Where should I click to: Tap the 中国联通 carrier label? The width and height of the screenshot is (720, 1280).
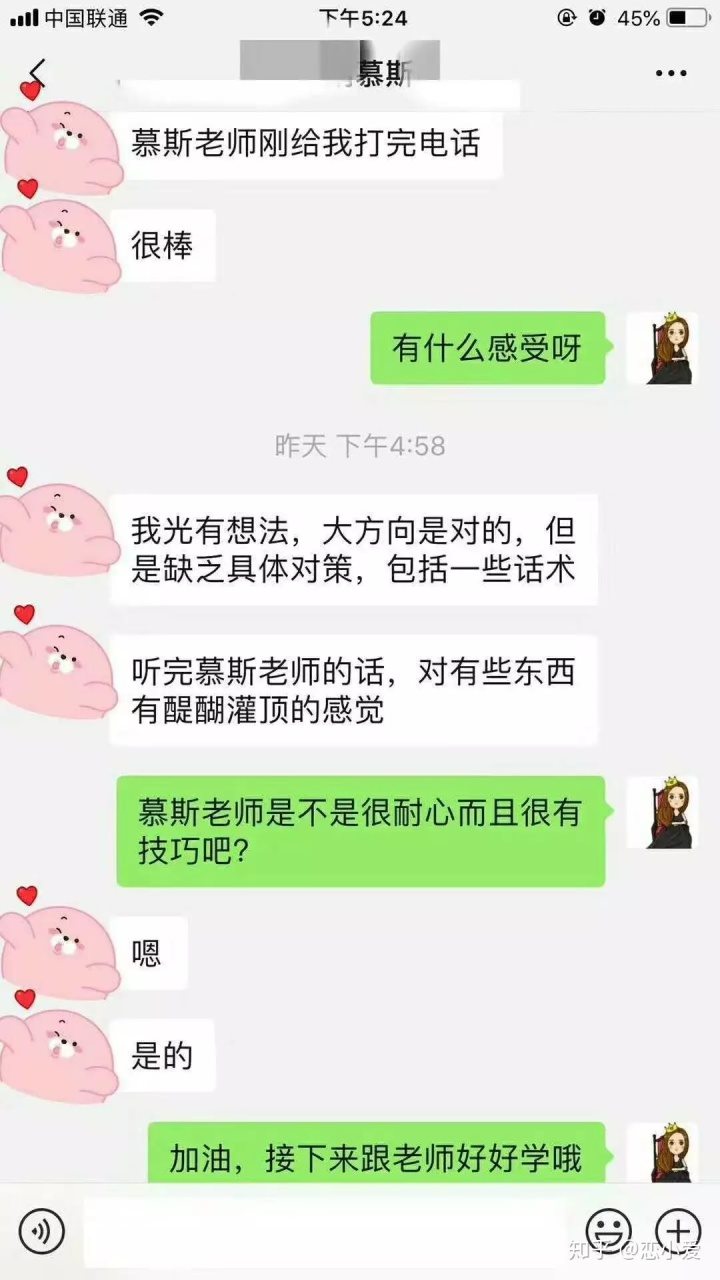pyautogui.click(x=82, y=17)
